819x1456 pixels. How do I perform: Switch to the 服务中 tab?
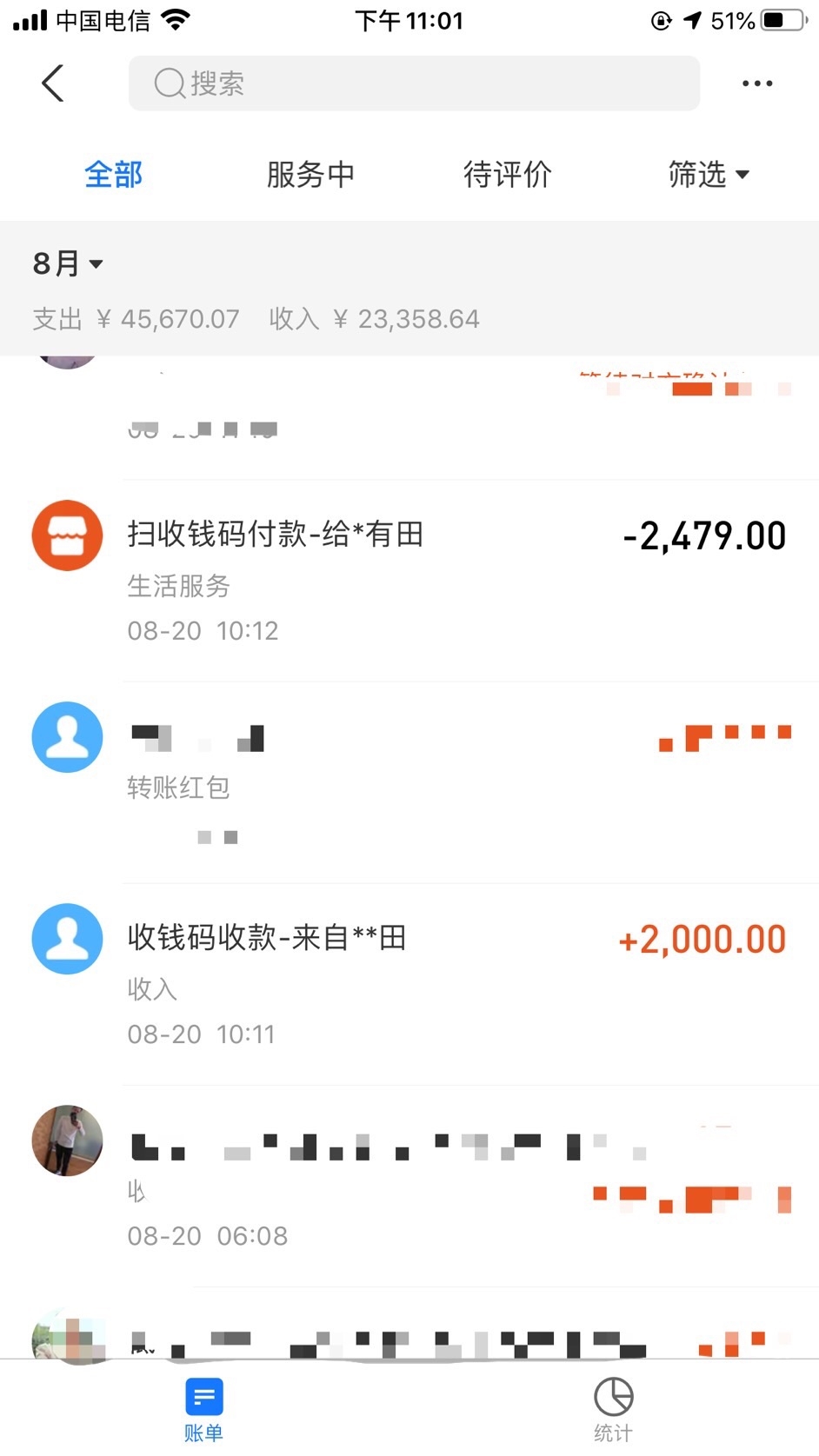[x=310, y=175]
